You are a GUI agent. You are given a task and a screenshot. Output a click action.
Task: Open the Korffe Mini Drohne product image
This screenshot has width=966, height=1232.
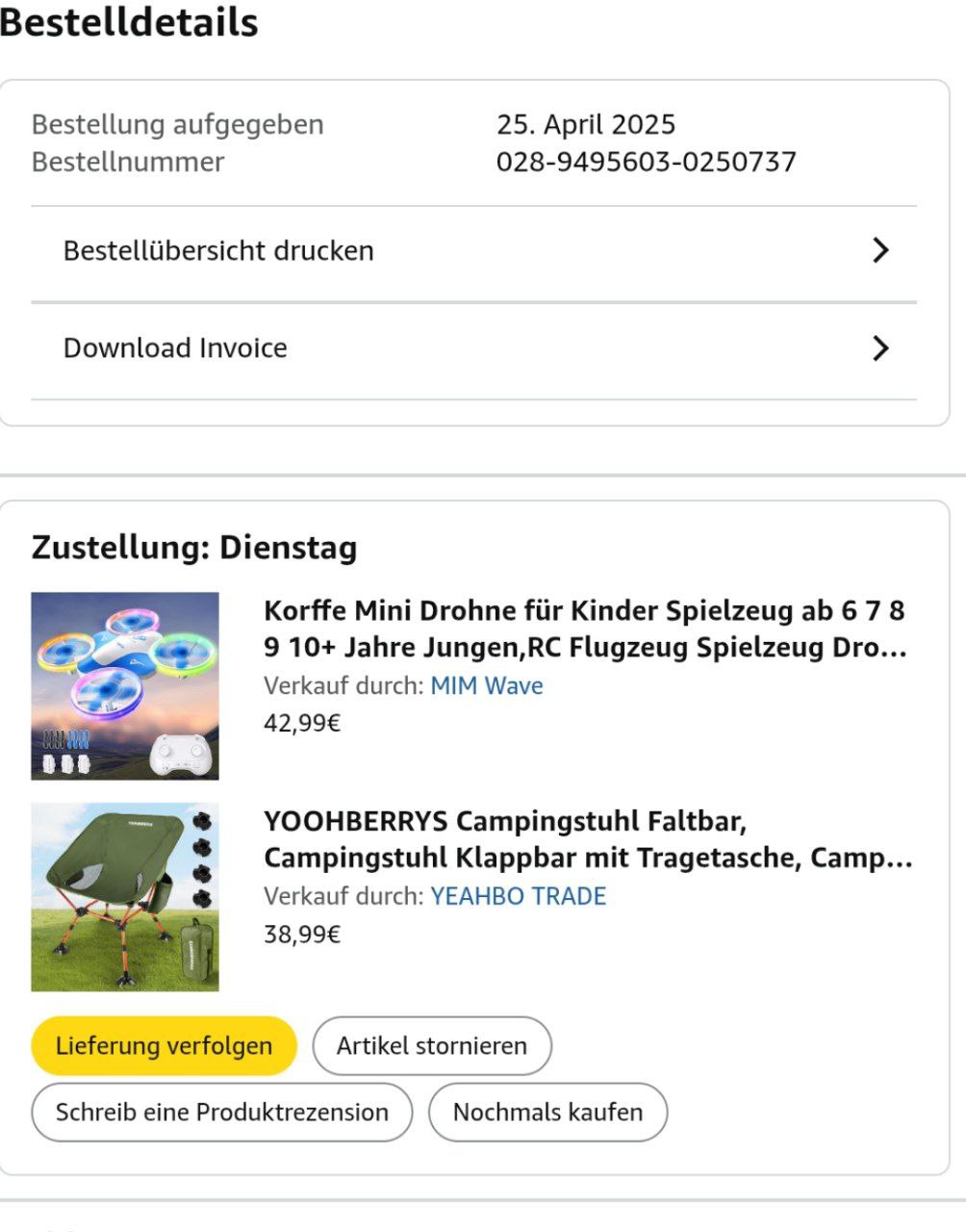click(125, 686)
